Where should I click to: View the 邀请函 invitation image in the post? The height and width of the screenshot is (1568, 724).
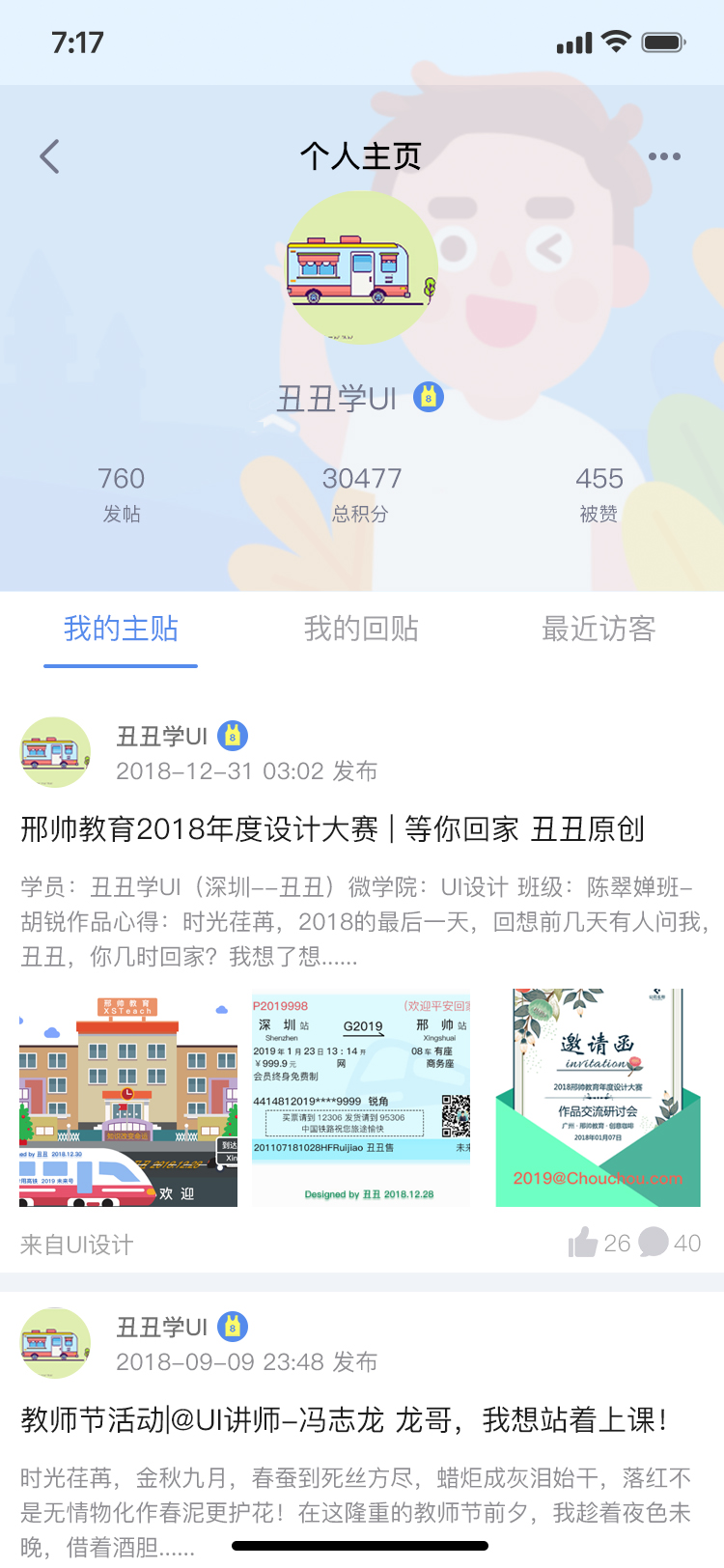pyautogui.click(x=598, y=1098)
